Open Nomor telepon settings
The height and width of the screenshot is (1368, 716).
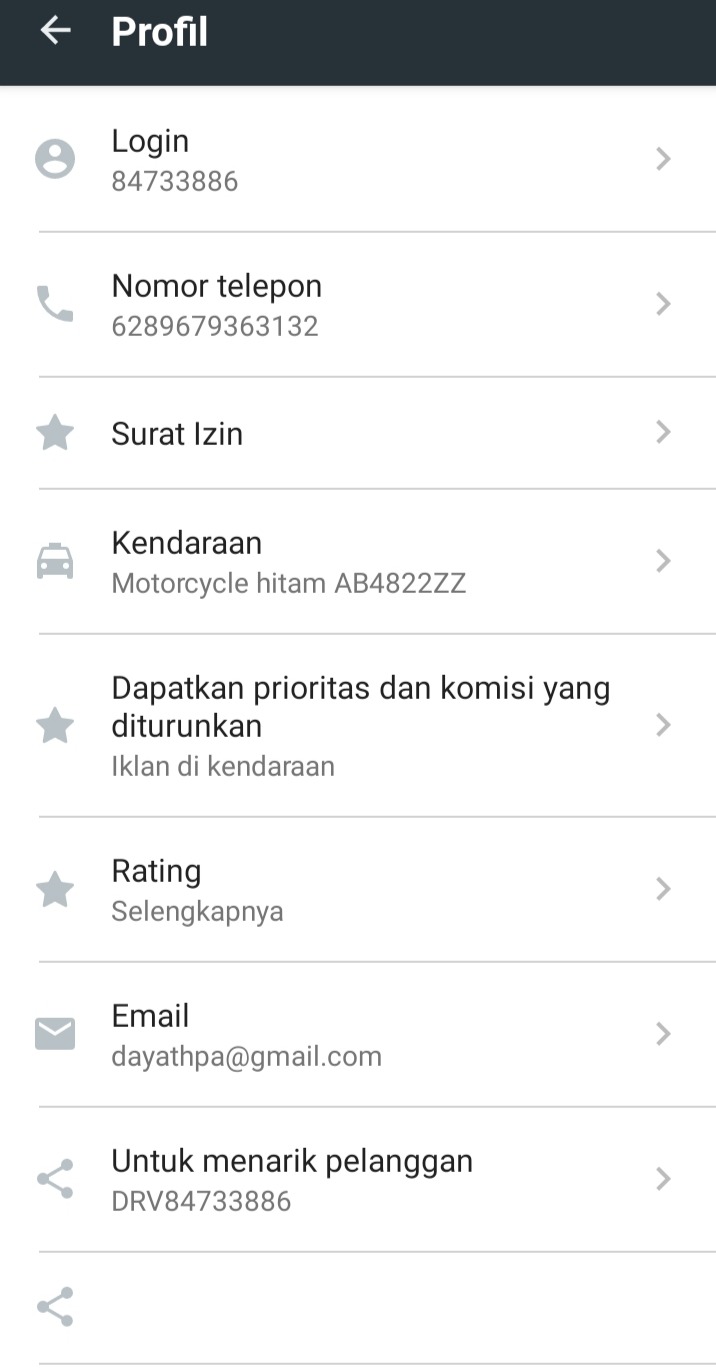click(360, 305)
